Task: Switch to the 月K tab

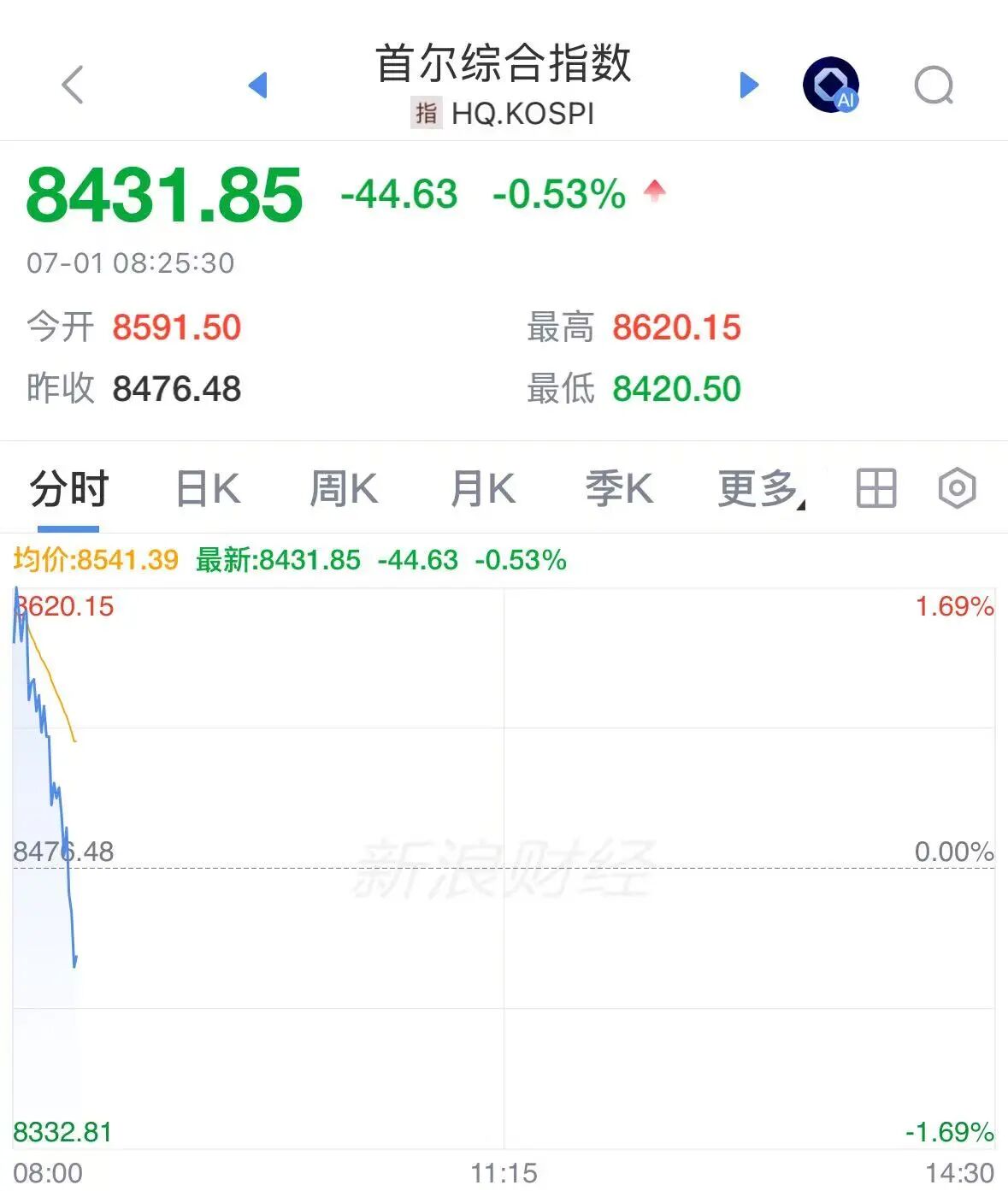Action: 483,489
